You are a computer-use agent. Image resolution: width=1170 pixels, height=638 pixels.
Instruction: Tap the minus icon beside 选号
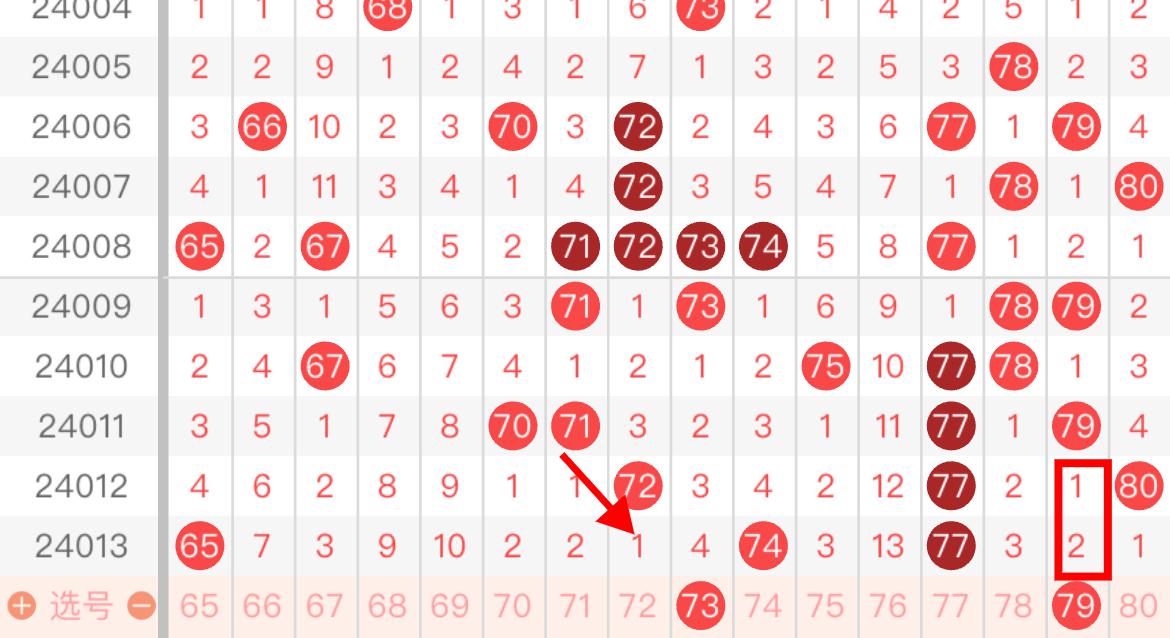click(x=143, y=606)
